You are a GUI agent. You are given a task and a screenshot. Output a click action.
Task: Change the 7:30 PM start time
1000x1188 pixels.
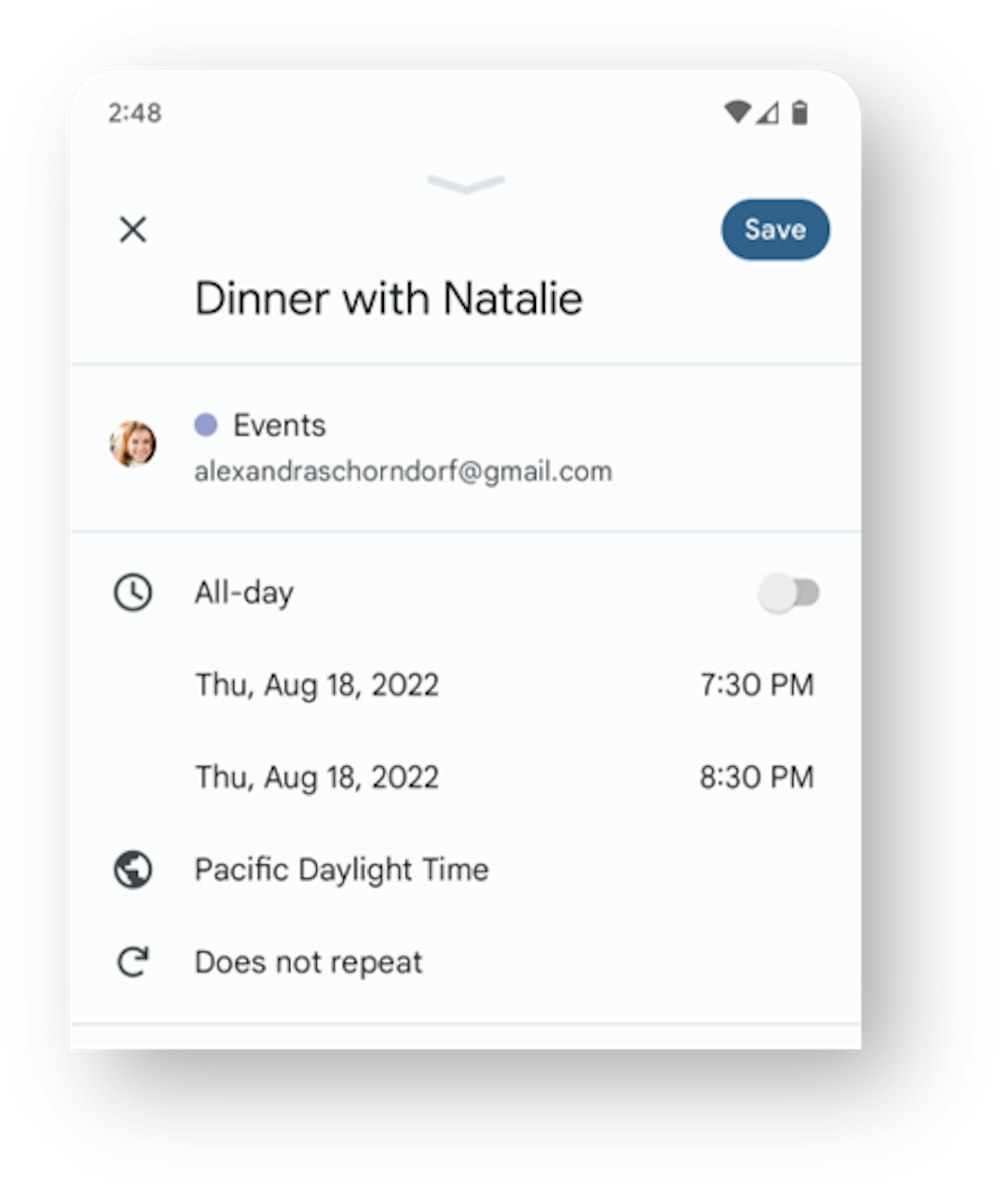[x=756, y=685]
